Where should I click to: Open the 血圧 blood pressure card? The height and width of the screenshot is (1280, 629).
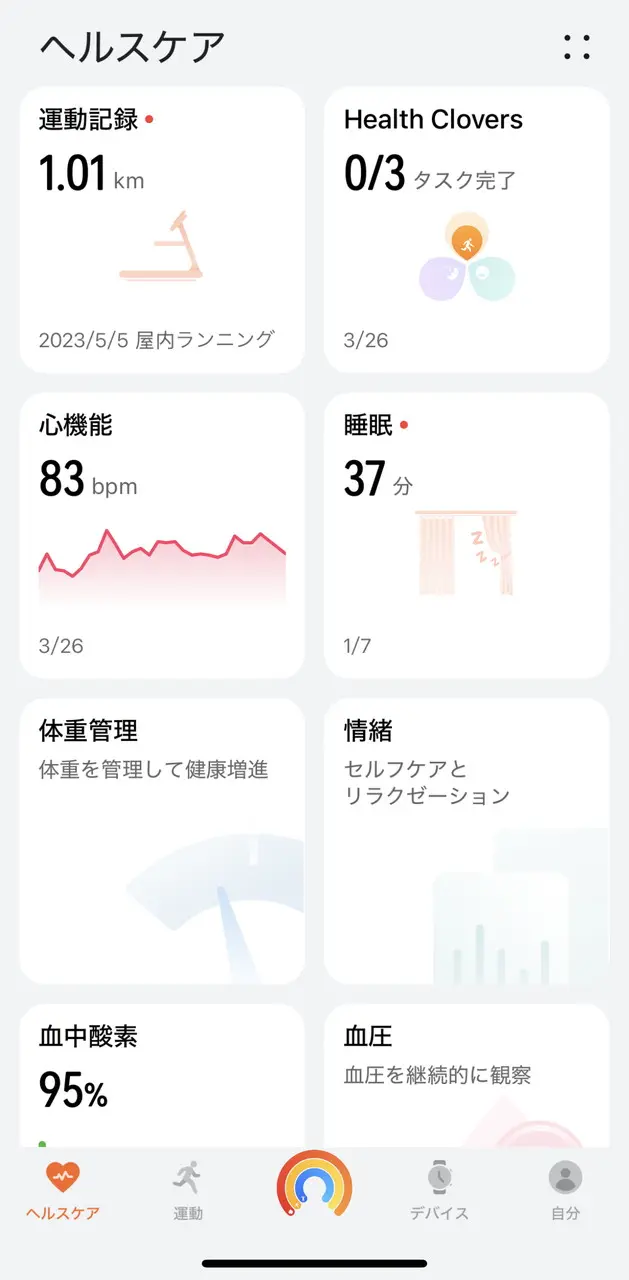466,1075
